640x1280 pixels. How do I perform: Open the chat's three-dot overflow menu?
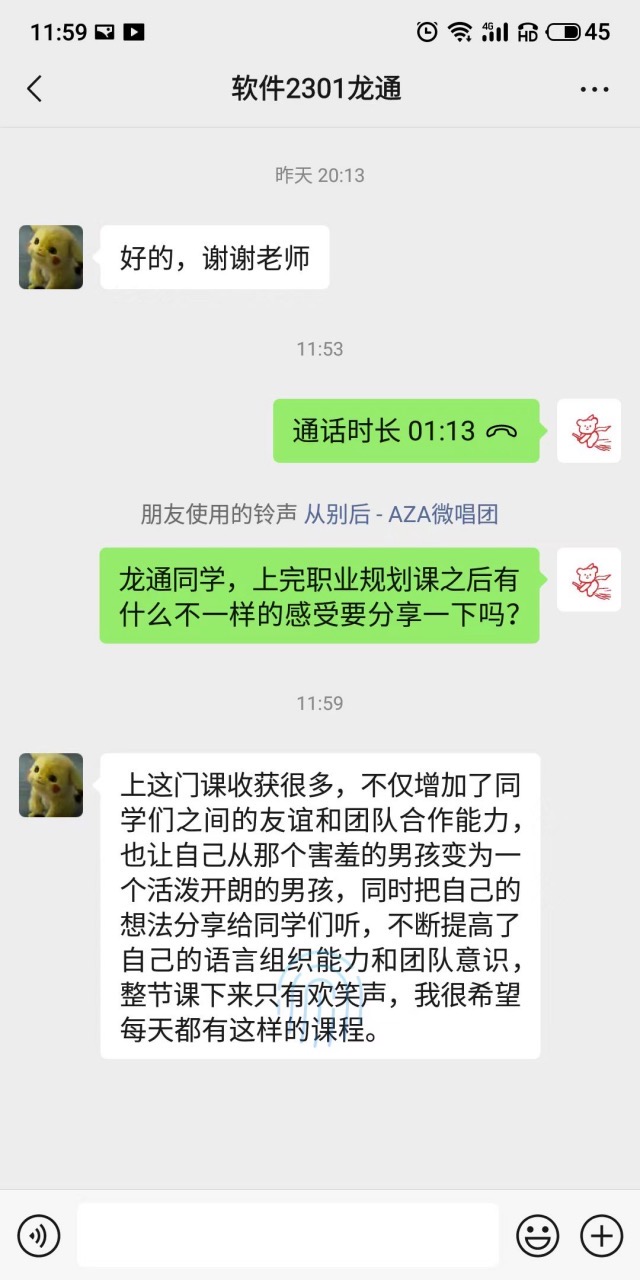tap(594, 88)
